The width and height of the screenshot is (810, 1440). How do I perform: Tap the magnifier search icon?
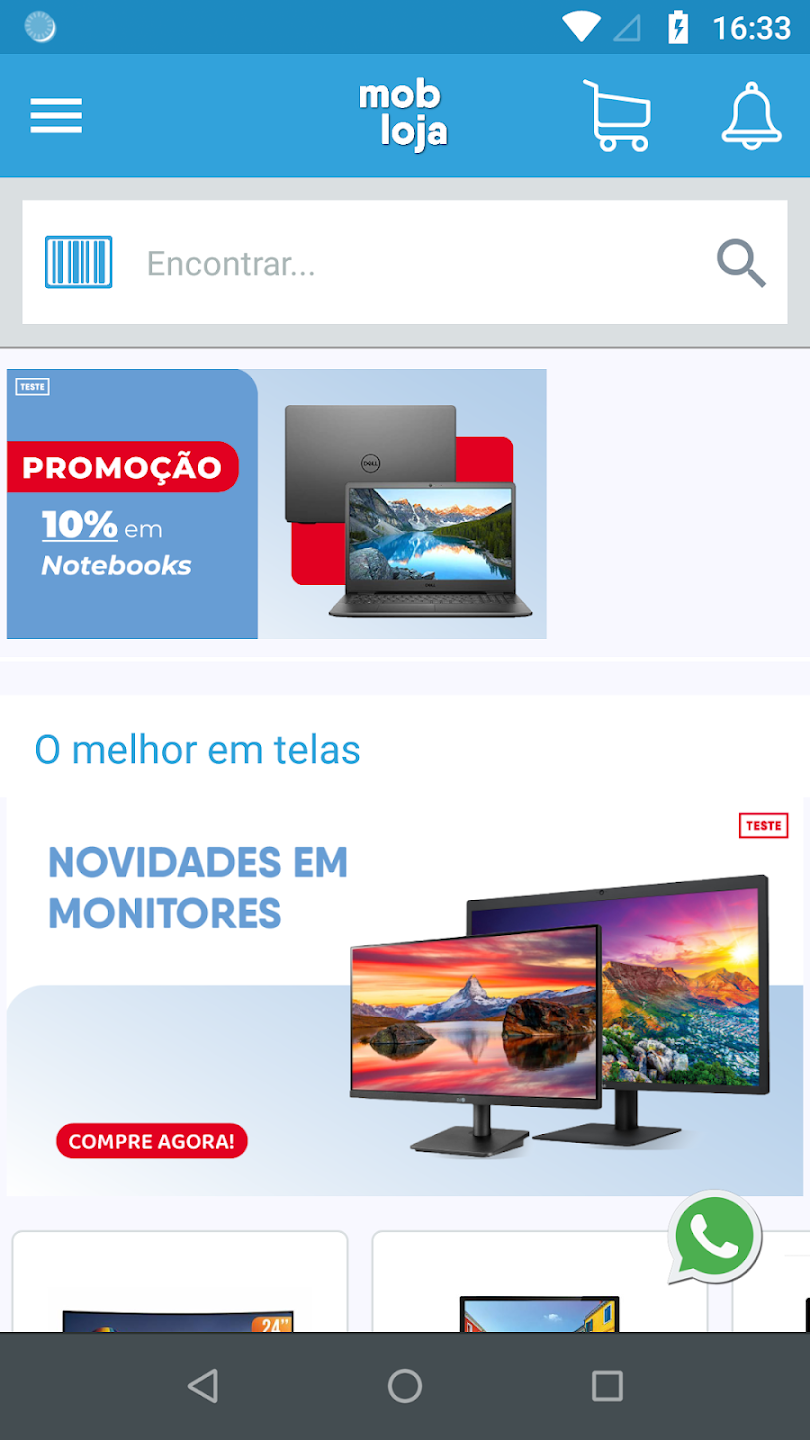[x=741, y=263]
